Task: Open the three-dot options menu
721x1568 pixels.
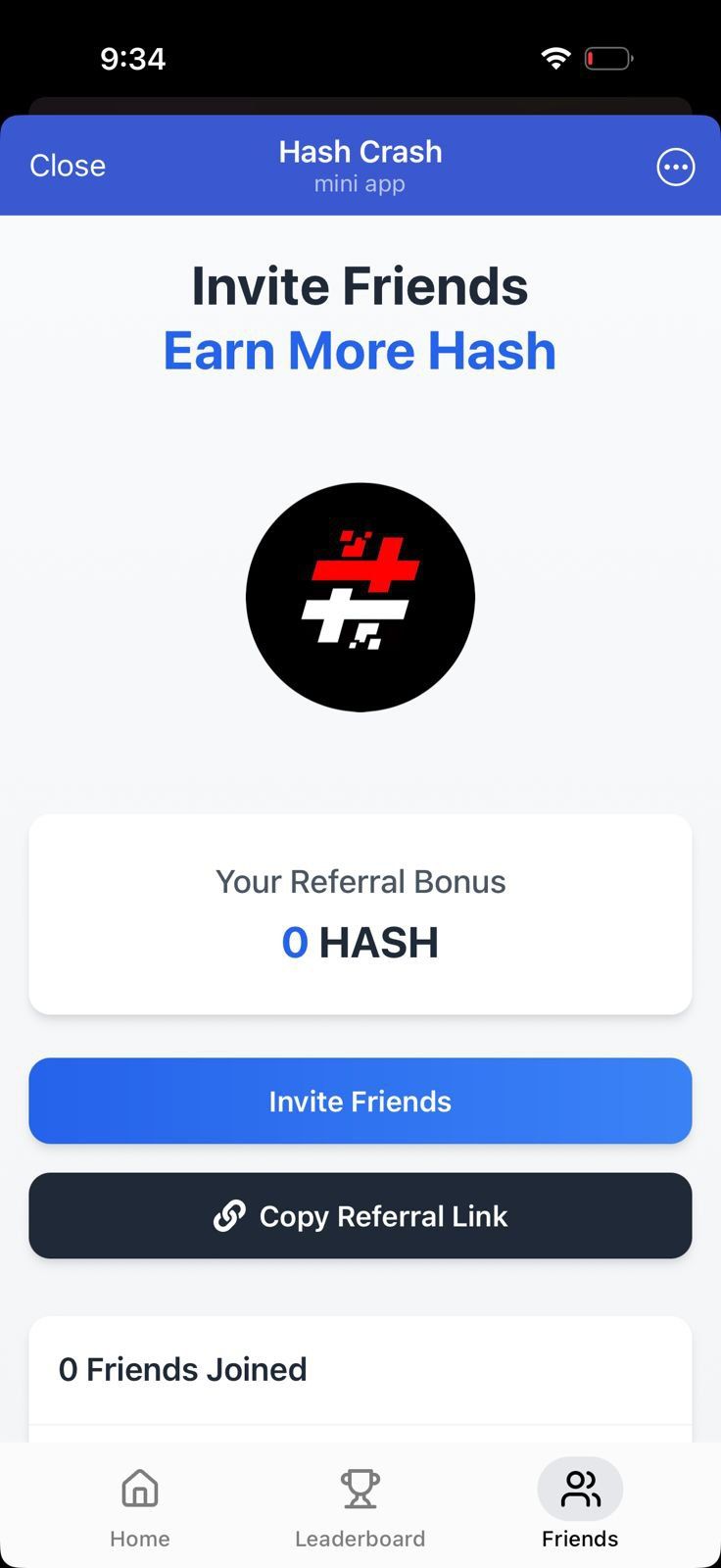Action: click(675, 167)
